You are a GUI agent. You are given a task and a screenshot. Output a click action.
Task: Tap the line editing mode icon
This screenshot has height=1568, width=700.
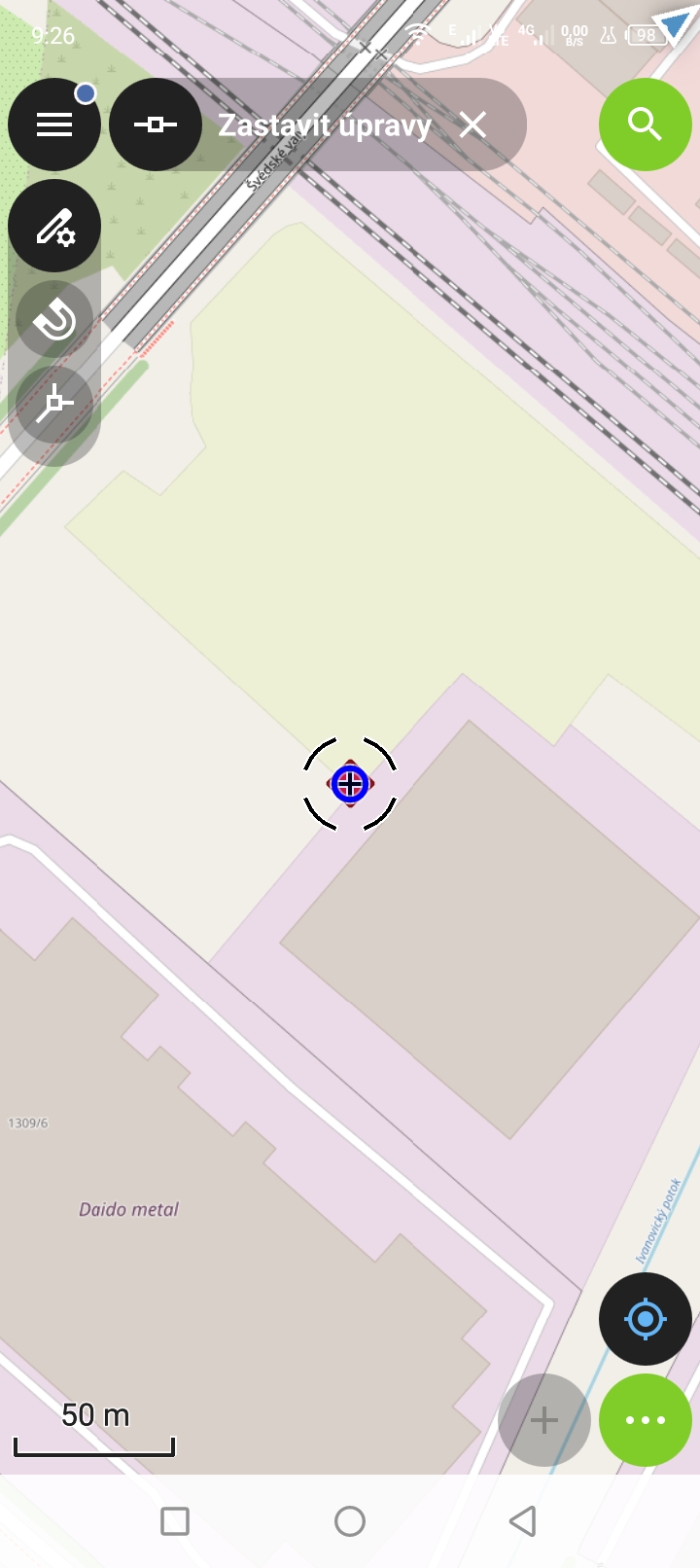click(156, 125)
